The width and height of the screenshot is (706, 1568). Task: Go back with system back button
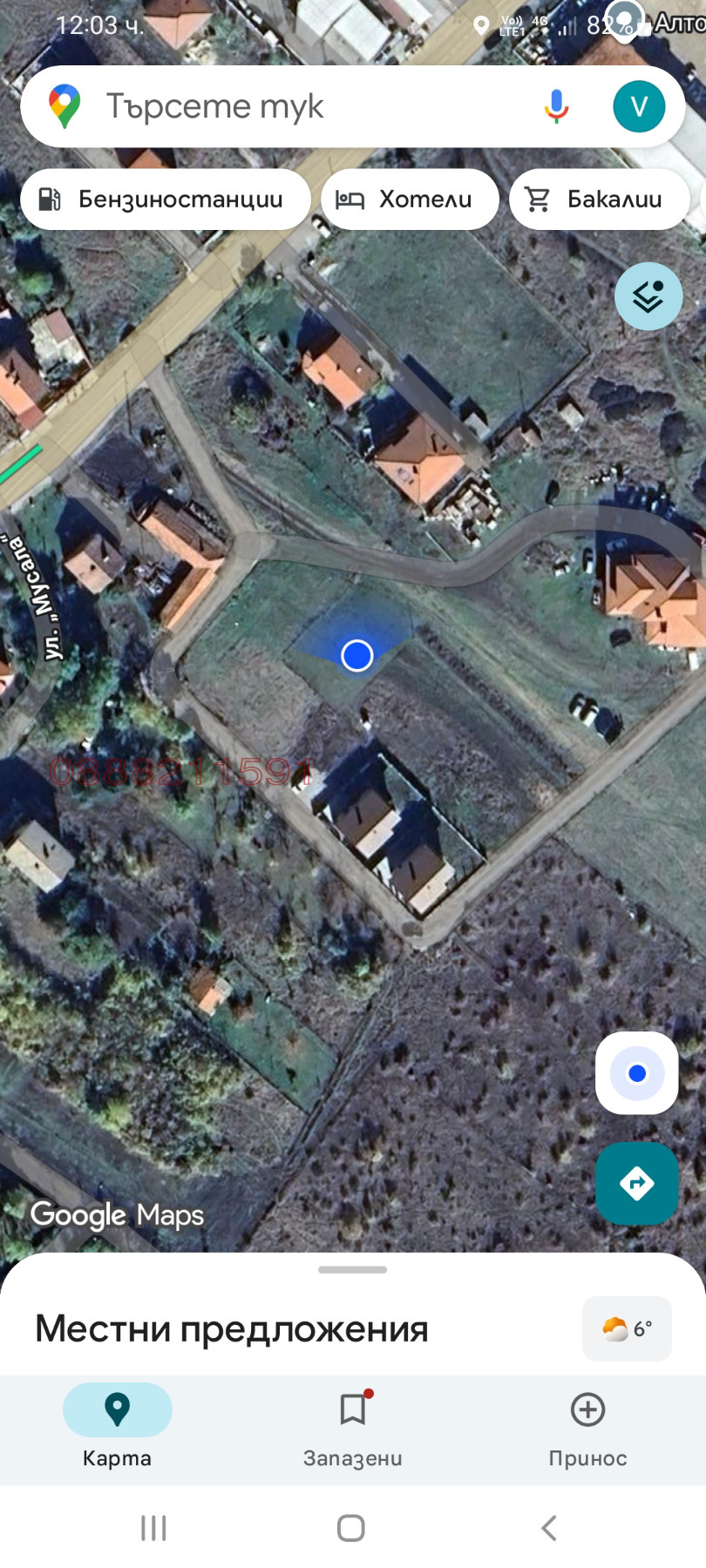click(549, 1528)
